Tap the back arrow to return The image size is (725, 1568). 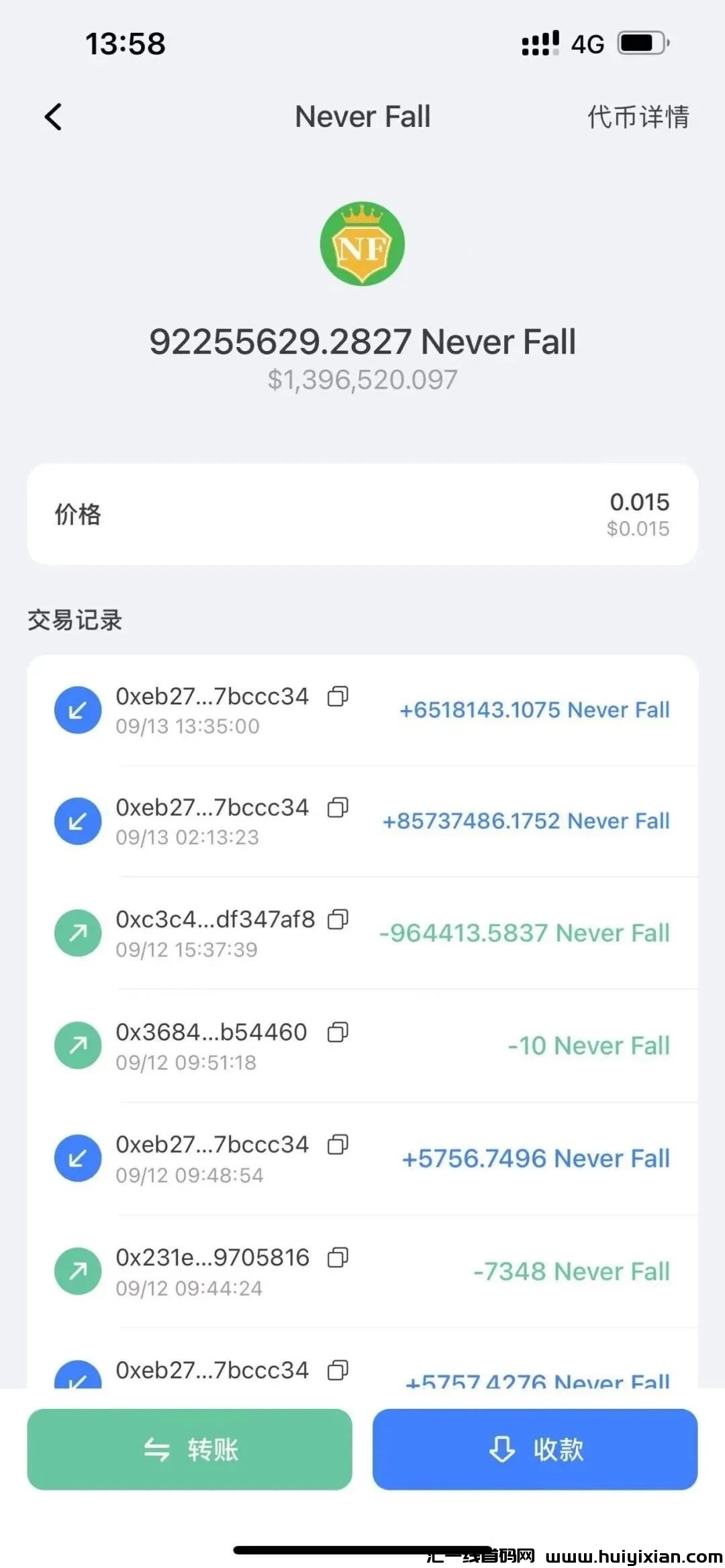(x=54, y=116)
